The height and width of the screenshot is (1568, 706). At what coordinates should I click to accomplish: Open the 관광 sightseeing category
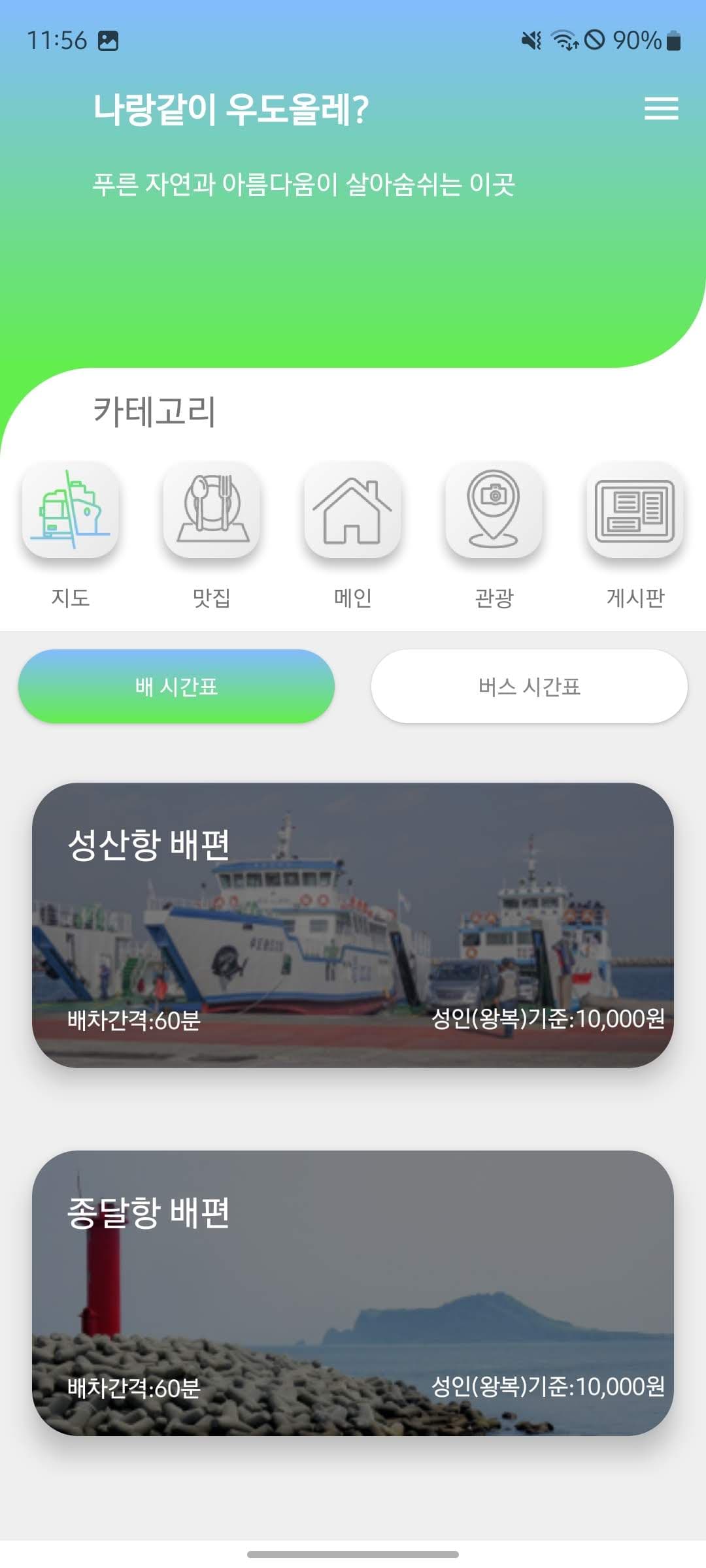[x=494, y=510]
